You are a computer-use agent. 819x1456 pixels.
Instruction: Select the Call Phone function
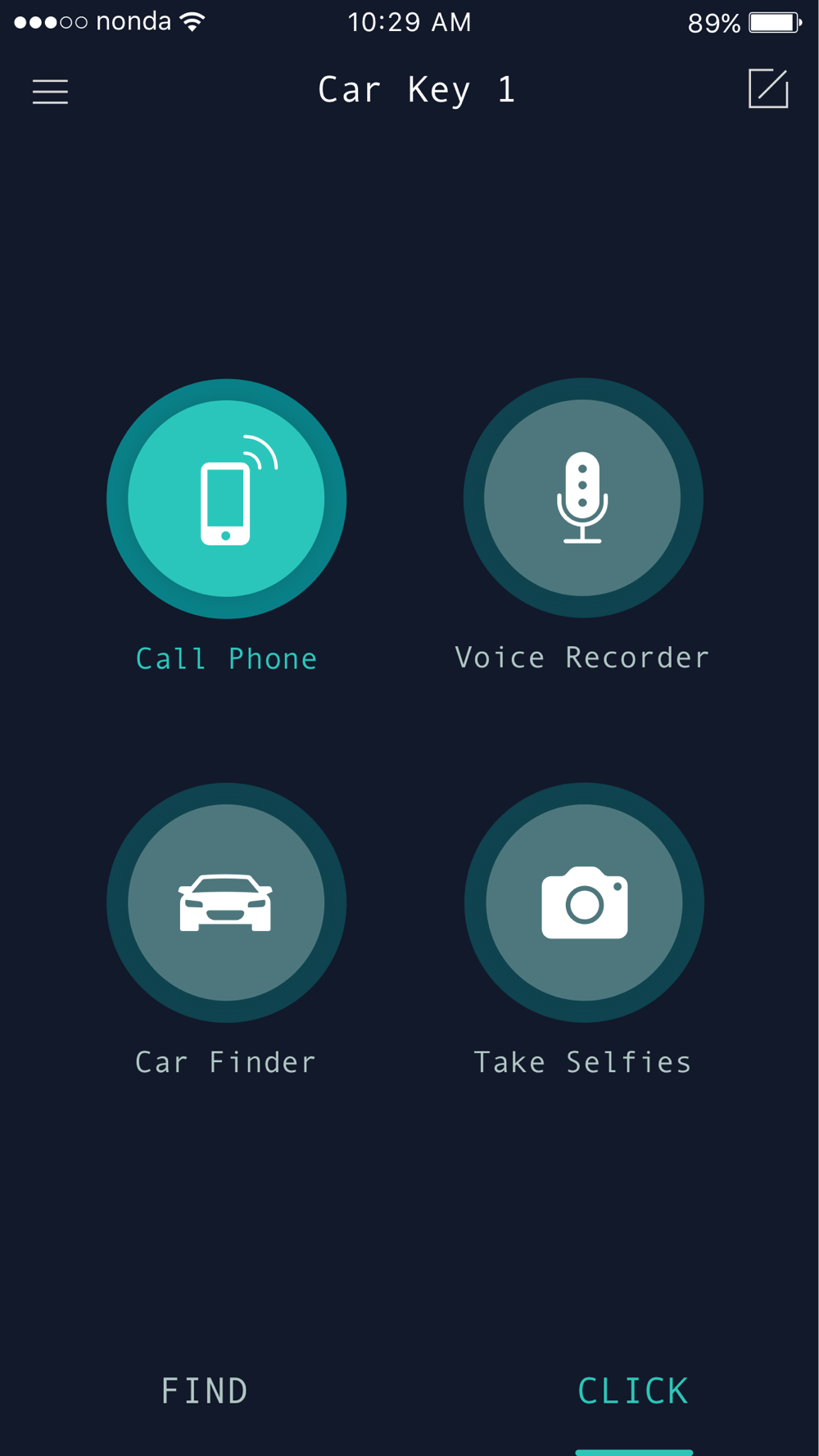[x=226, y=499]
